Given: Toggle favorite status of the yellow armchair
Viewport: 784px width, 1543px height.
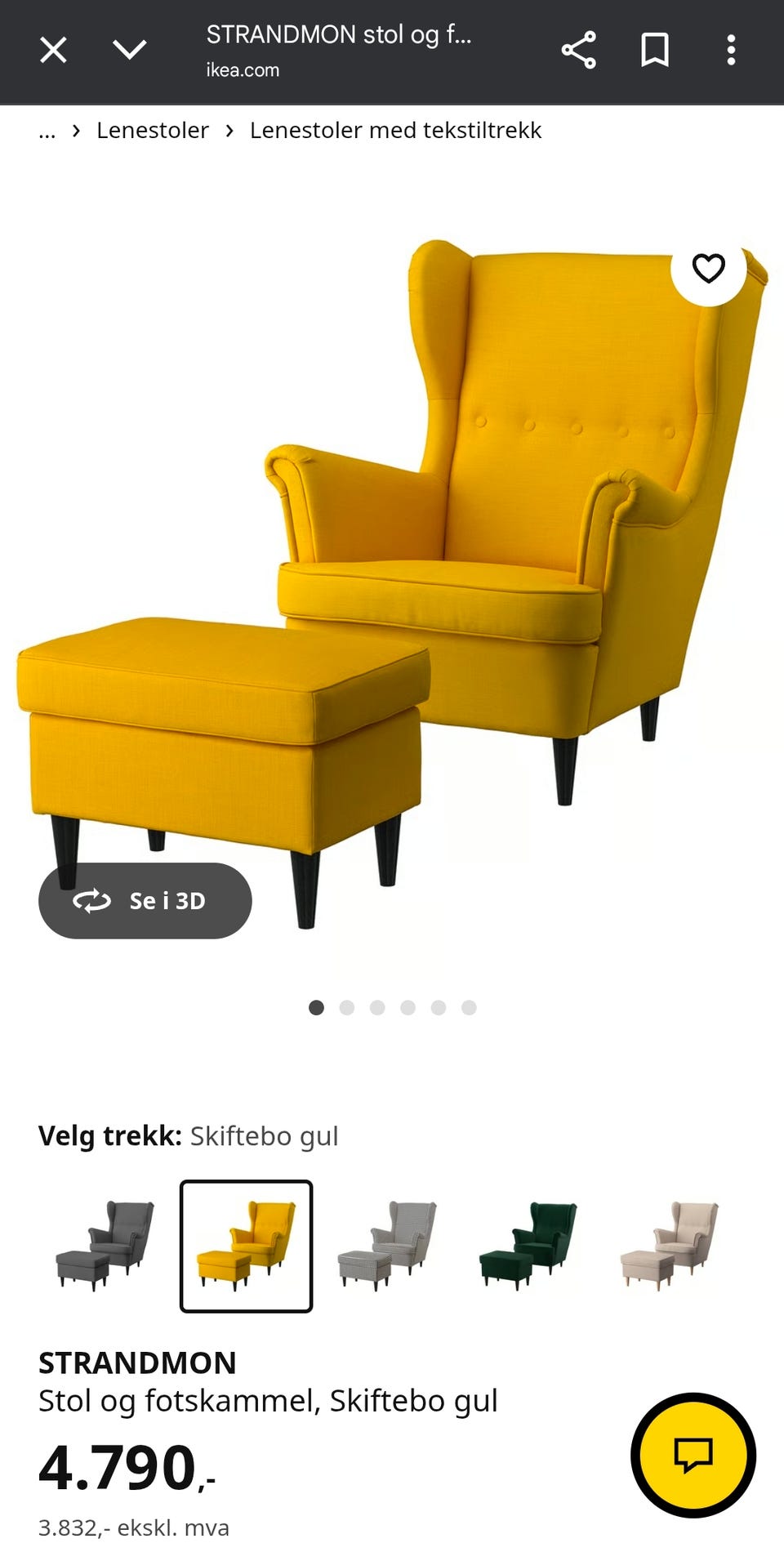Looking at the screenshot, I should pyautogui.click(x=707, y=267).
